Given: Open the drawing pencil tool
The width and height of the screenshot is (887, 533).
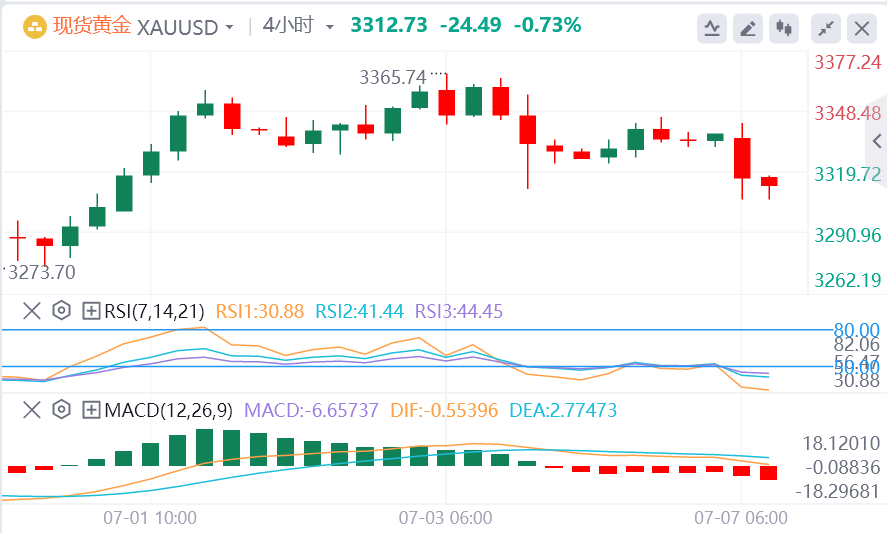Looking at the screenshot, I should (747, 28).
